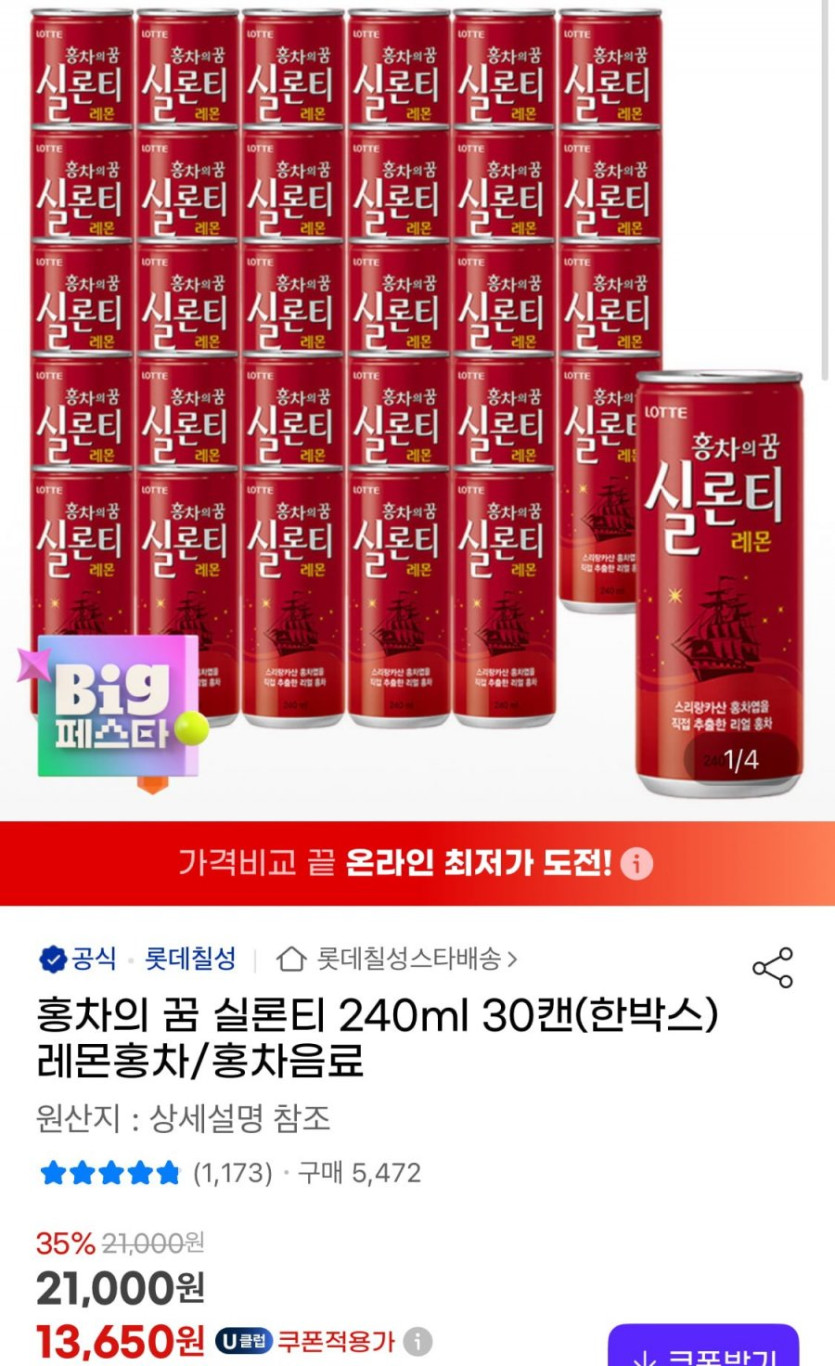Tap the info icon on the 온라인 최저가 banner
Screen dimensions: 835x1366
tap(637, 863)
